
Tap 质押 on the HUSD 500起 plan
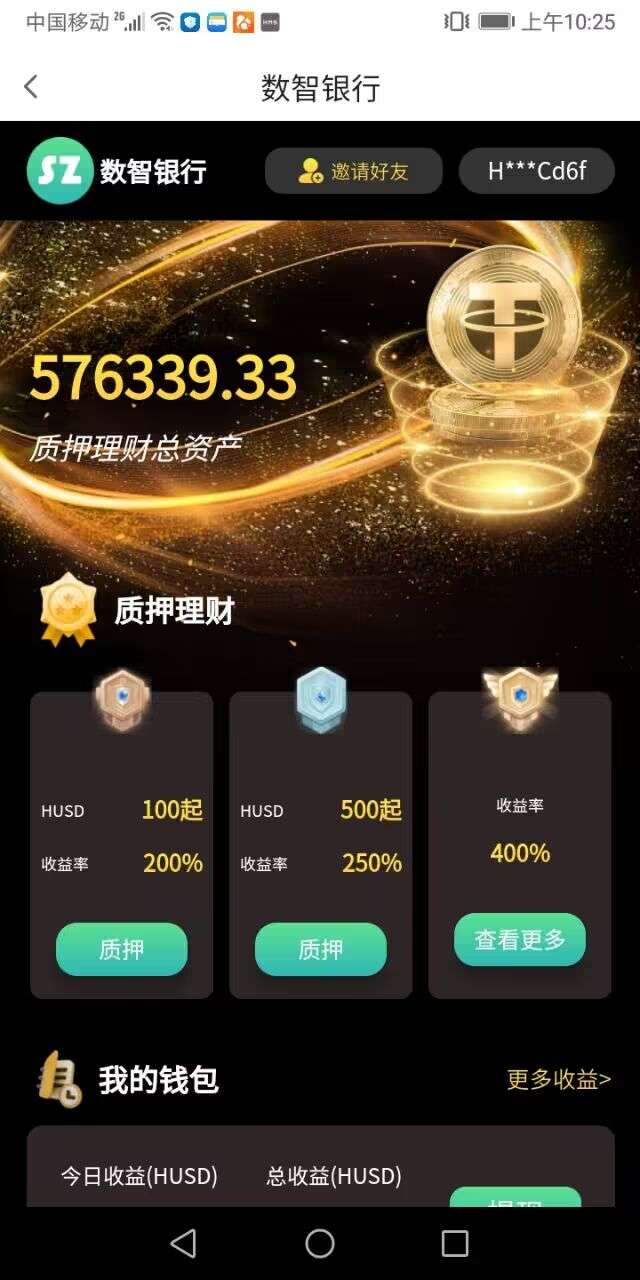320,949
